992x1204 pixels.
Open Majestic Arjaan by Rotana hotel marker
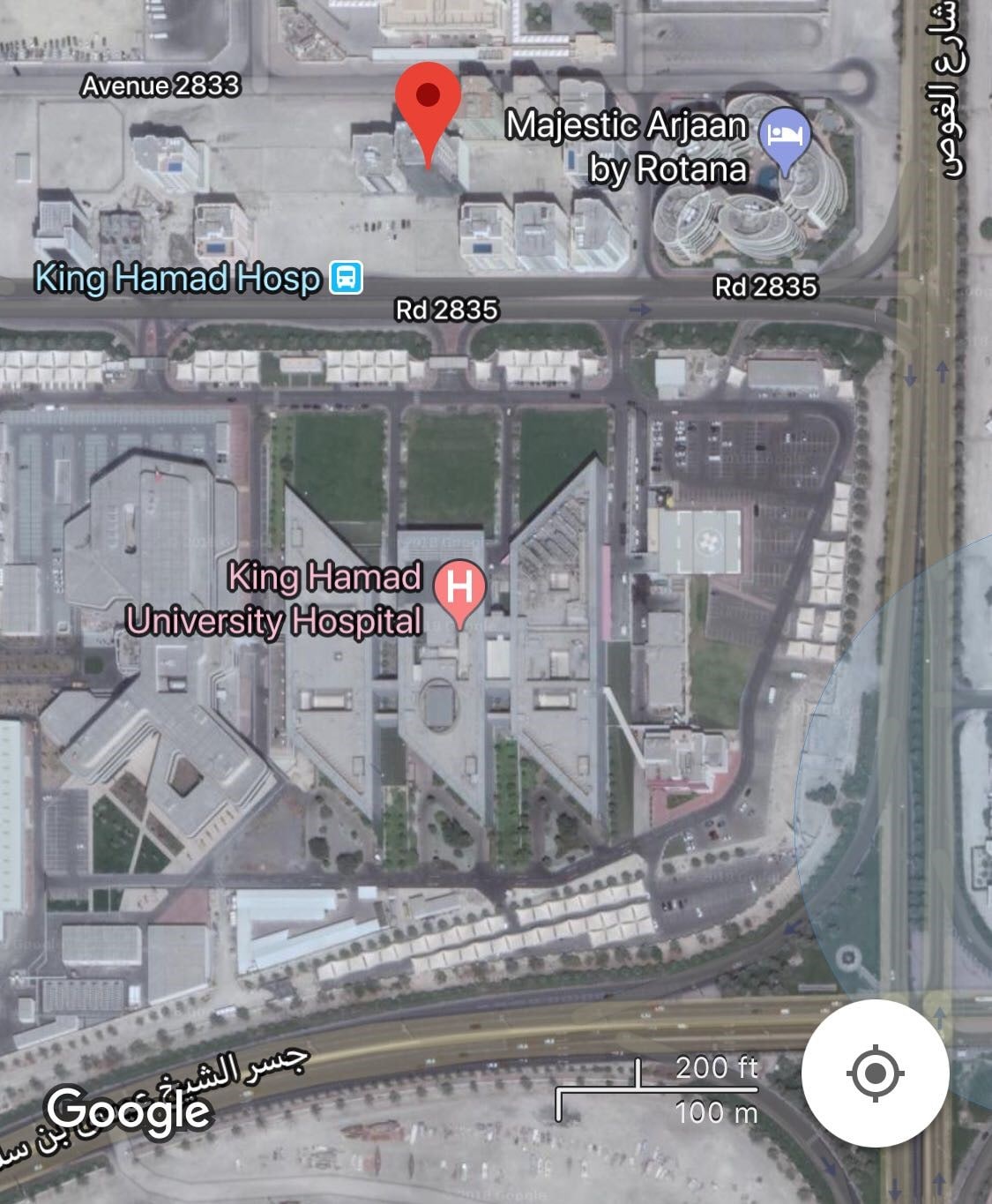point(785,137)
